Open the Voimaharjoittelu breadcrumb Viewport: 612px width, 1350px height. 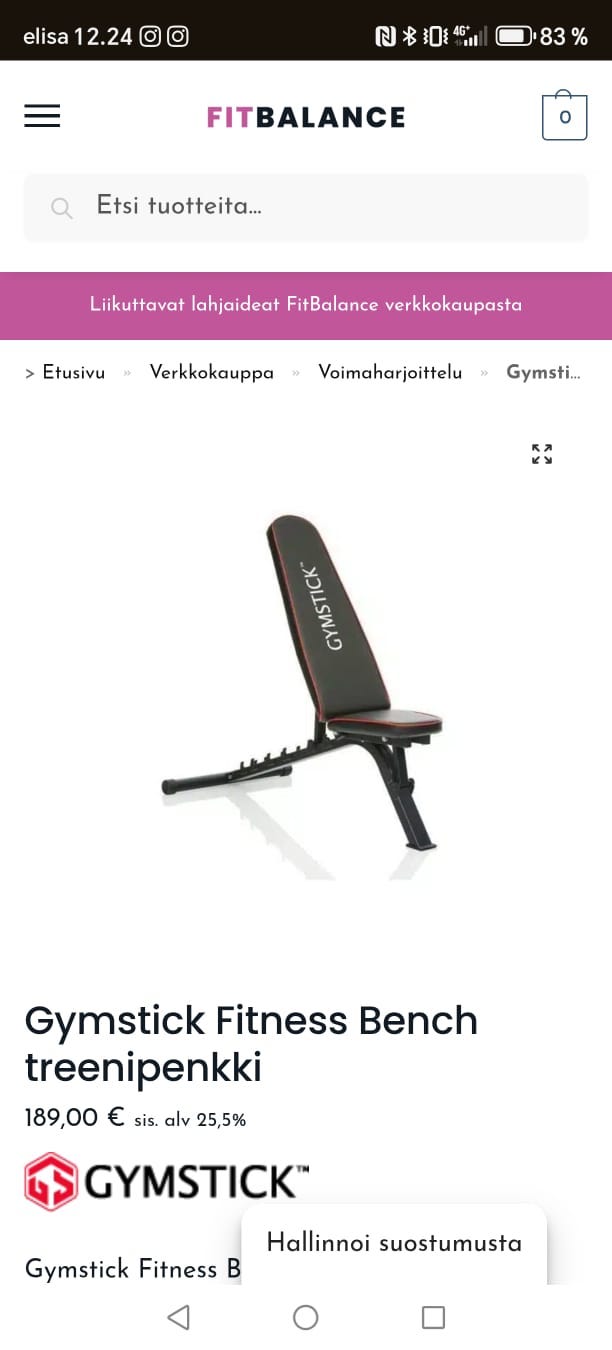(x=390, y=372)
